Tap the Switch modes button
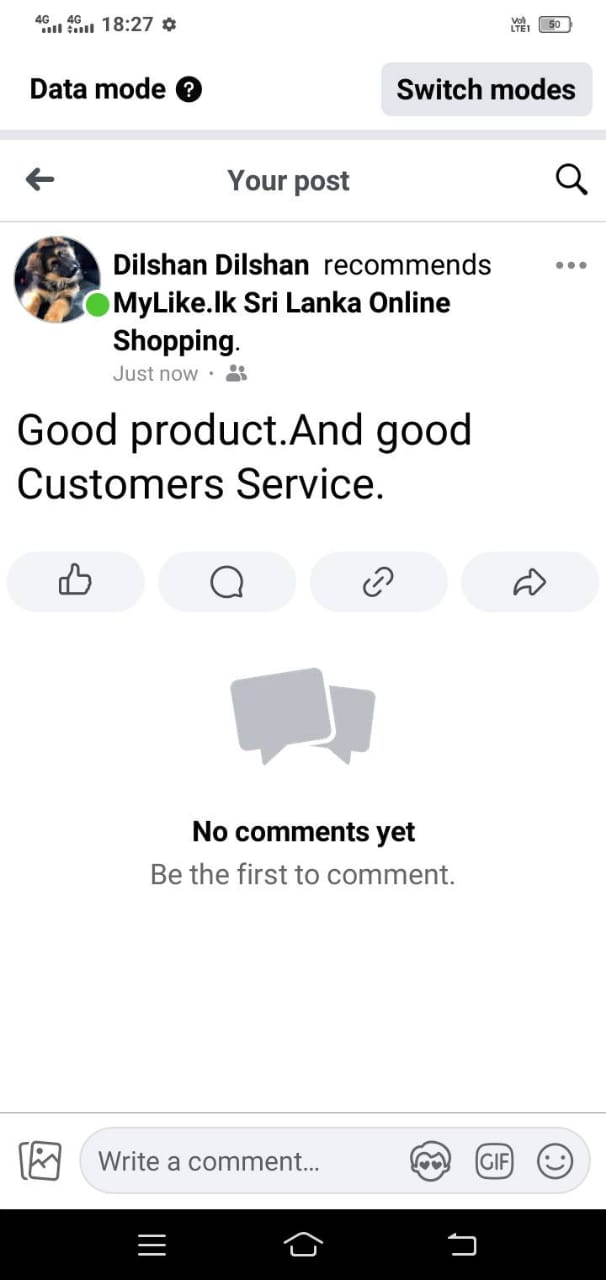Image resolution: width=606 pixels, height=1280 pixels. (x=486, y=90)
